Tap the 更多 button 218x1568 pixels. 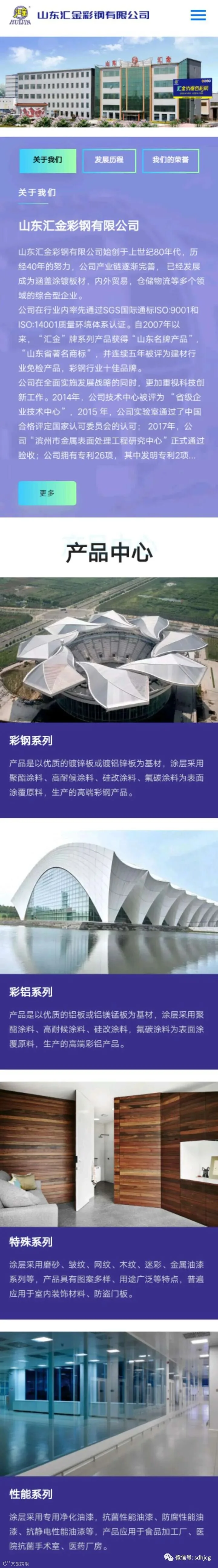(x=48, y=493)
